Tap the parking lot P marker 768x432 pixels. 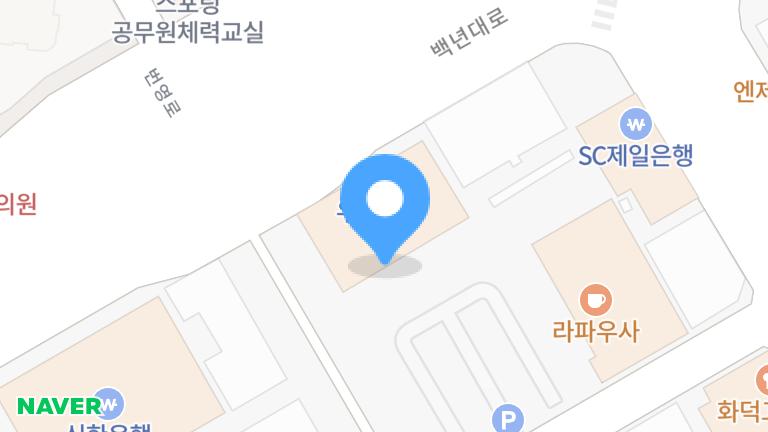click(x=508, y=418)
